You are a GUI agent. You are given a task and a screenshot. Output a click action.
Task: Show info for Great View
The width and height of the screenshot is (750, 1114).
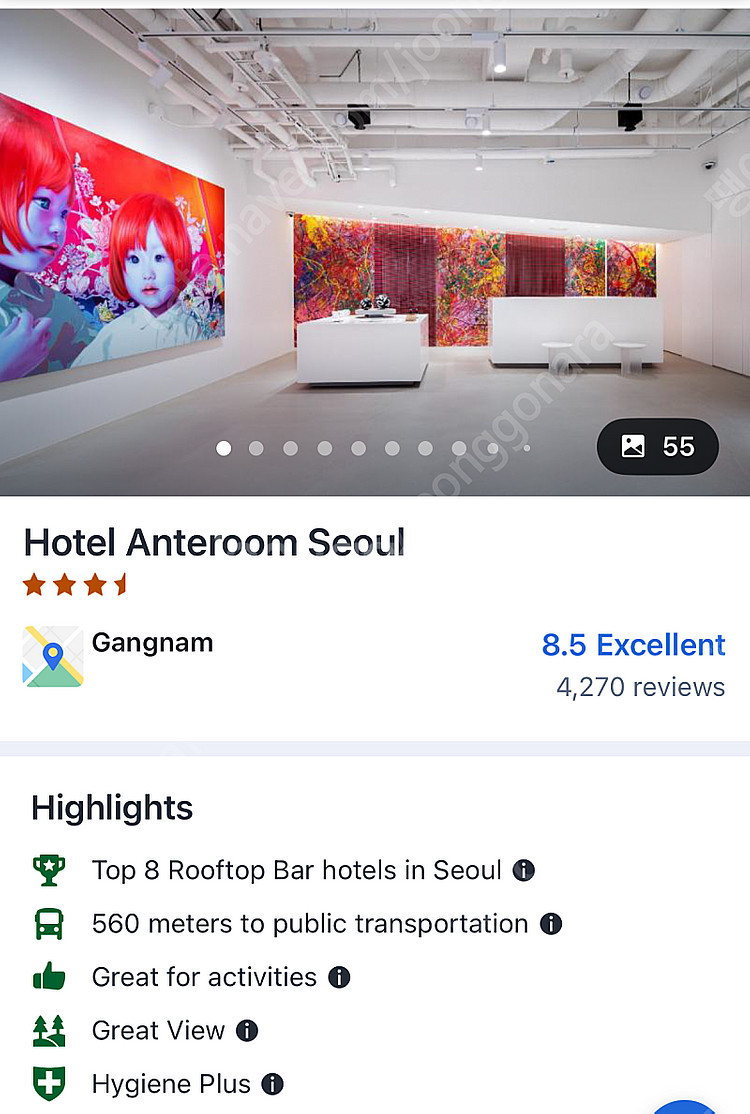[247, 1030]
